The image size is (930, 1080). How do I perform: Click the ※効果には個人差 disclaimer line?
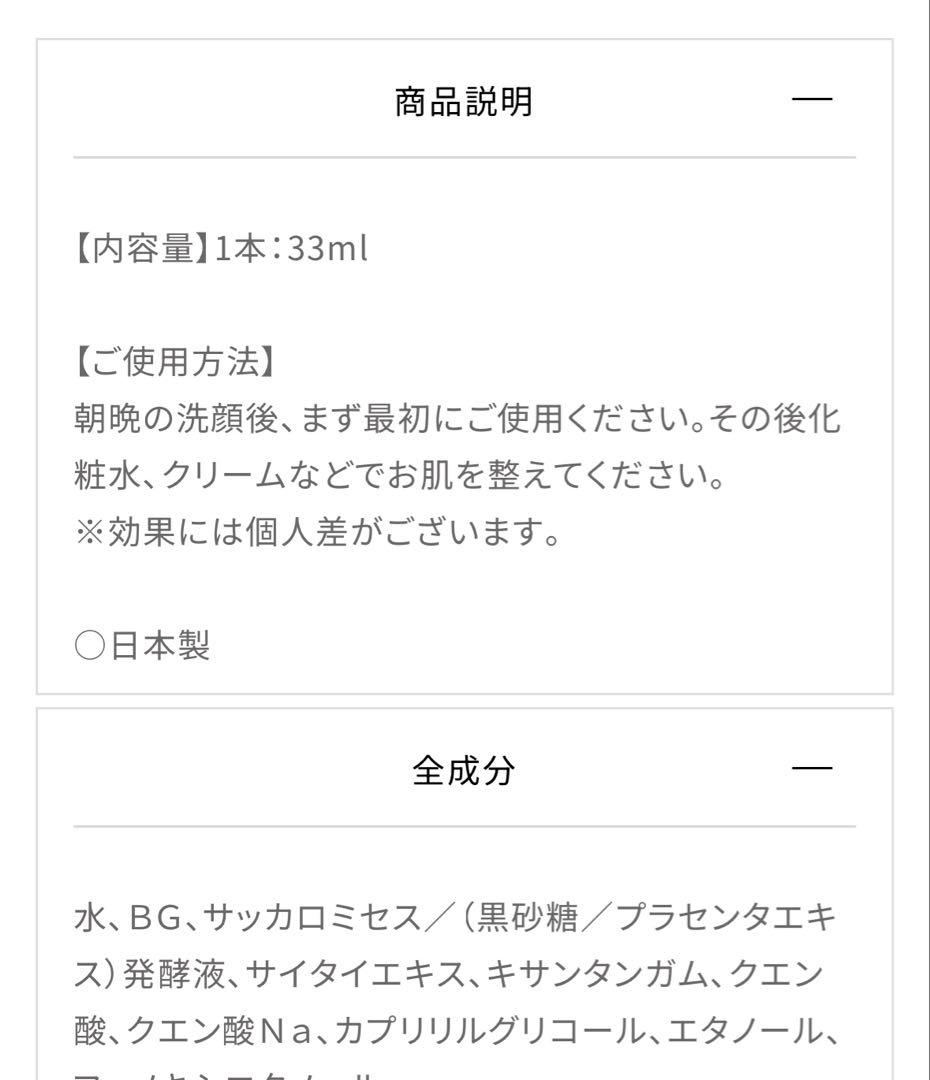coord(320,531)
